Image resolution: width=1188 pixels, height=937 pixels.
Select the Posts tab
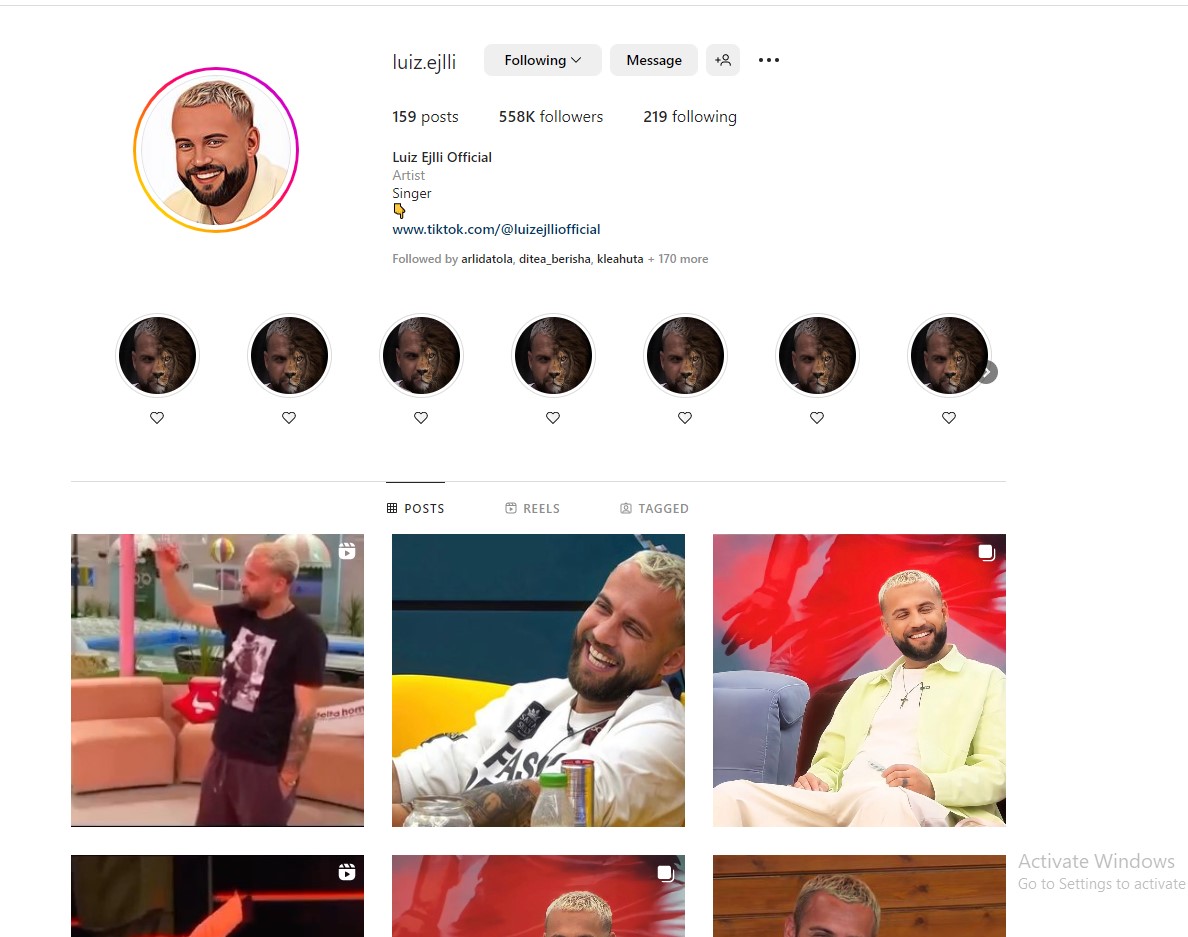click(415, 508)
